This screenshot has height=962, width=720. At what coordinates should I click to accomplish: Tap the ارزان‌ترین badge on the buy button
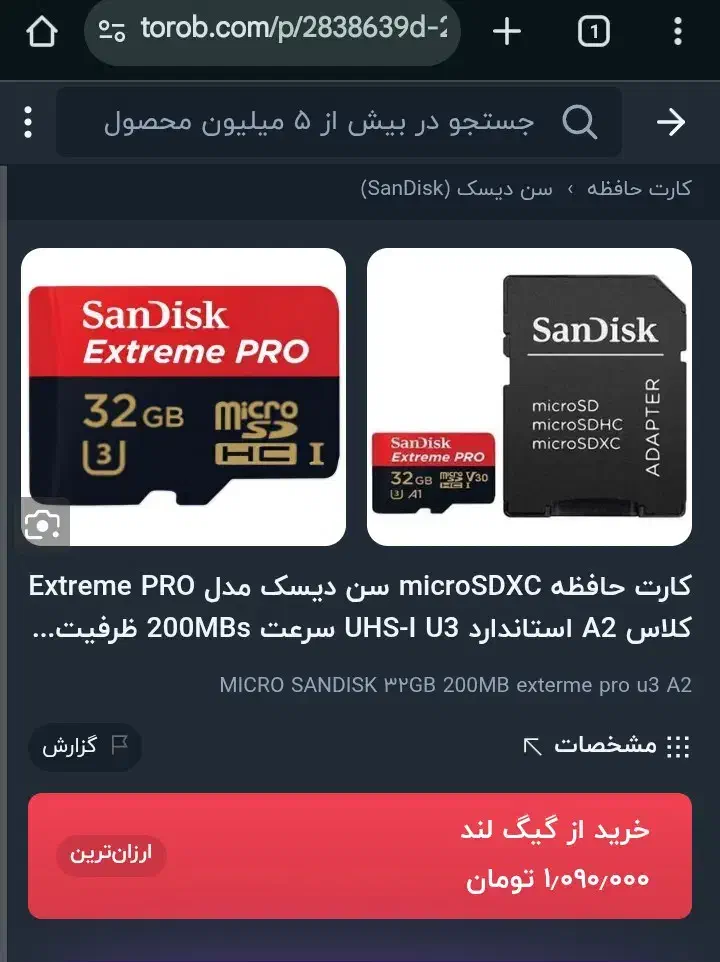tap(110, 855)
